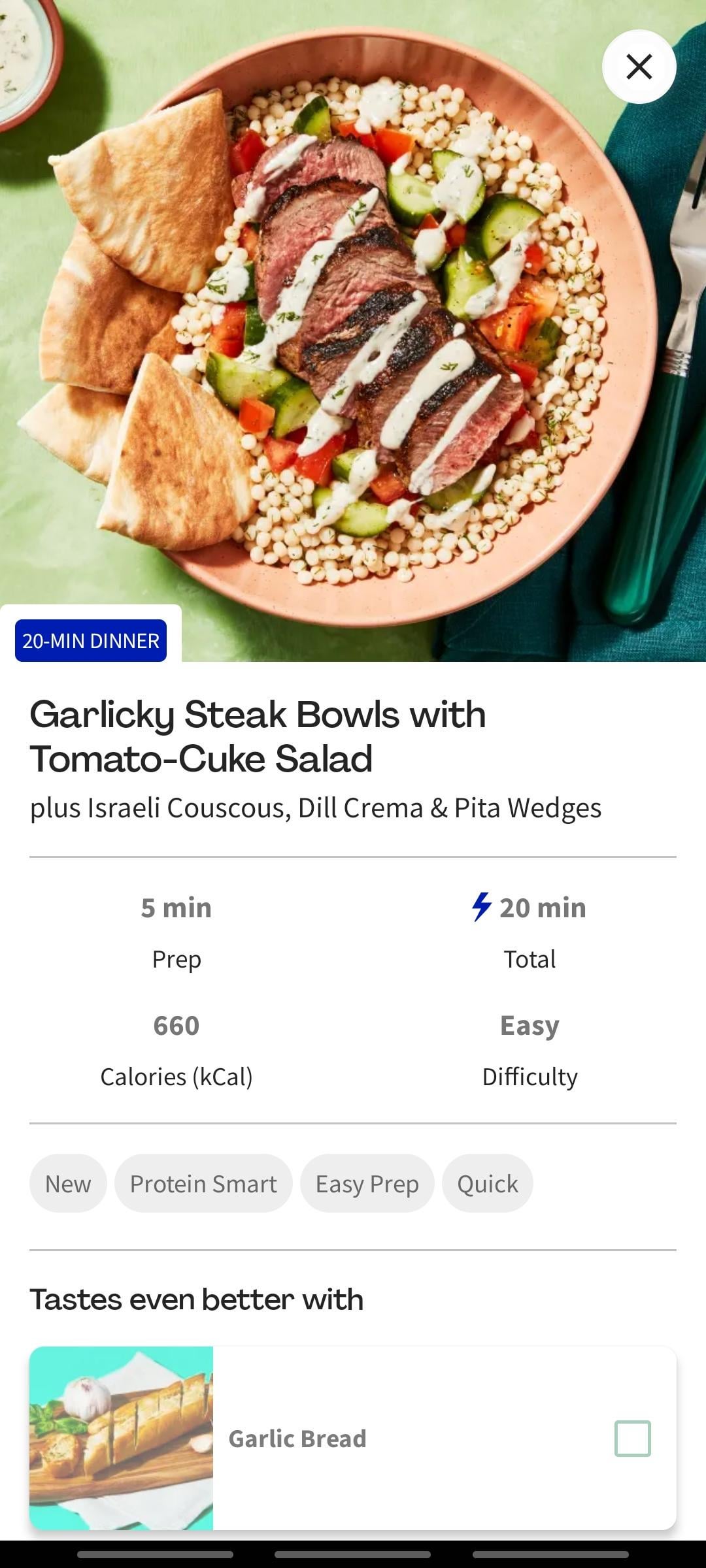This screenshot has width=706, height=1568.
Task: Close the recipe details view
Action: (x=639, y=67)
